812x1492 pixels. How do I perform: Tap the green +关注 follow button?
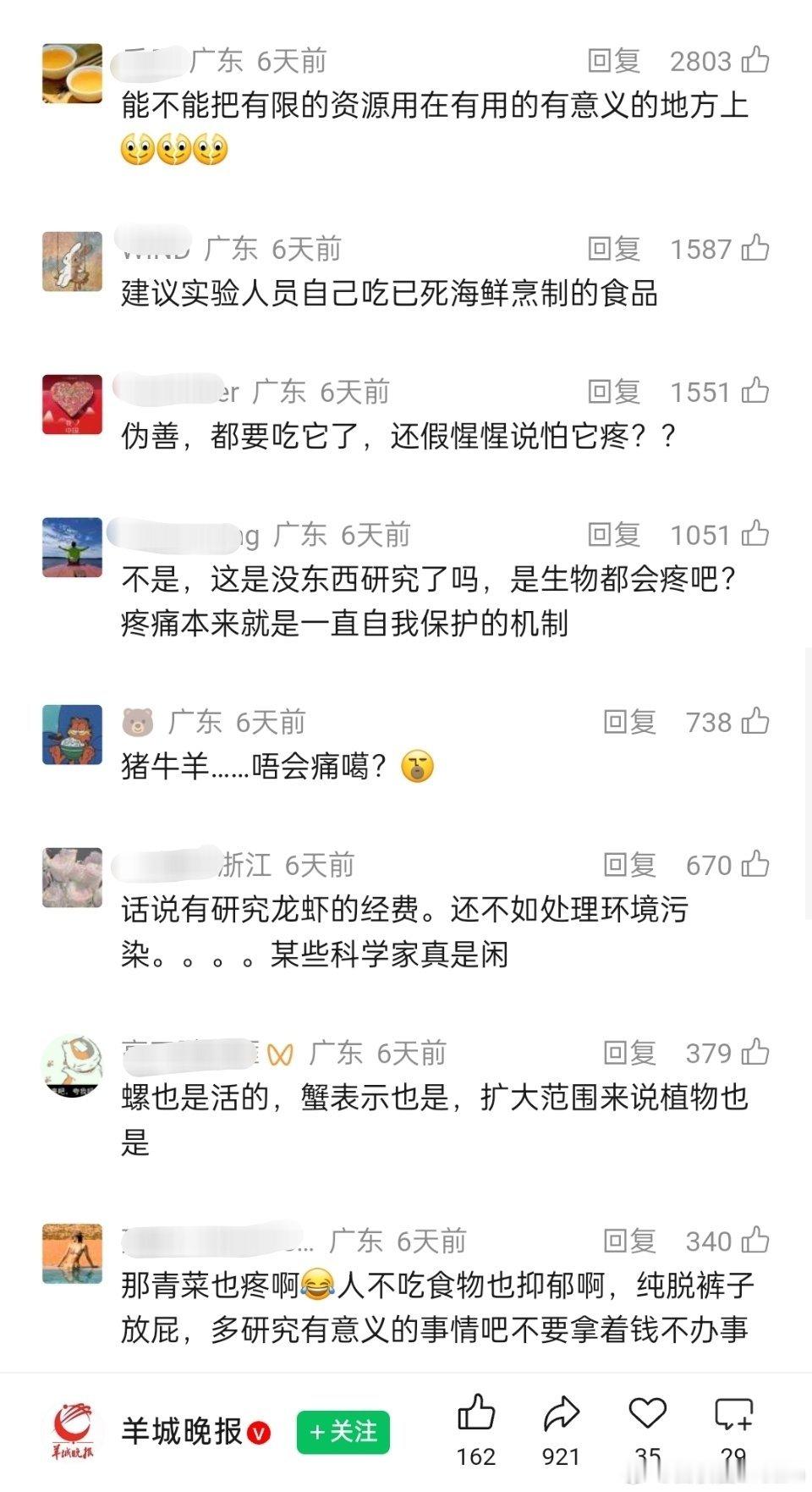tap(342, 1428)
